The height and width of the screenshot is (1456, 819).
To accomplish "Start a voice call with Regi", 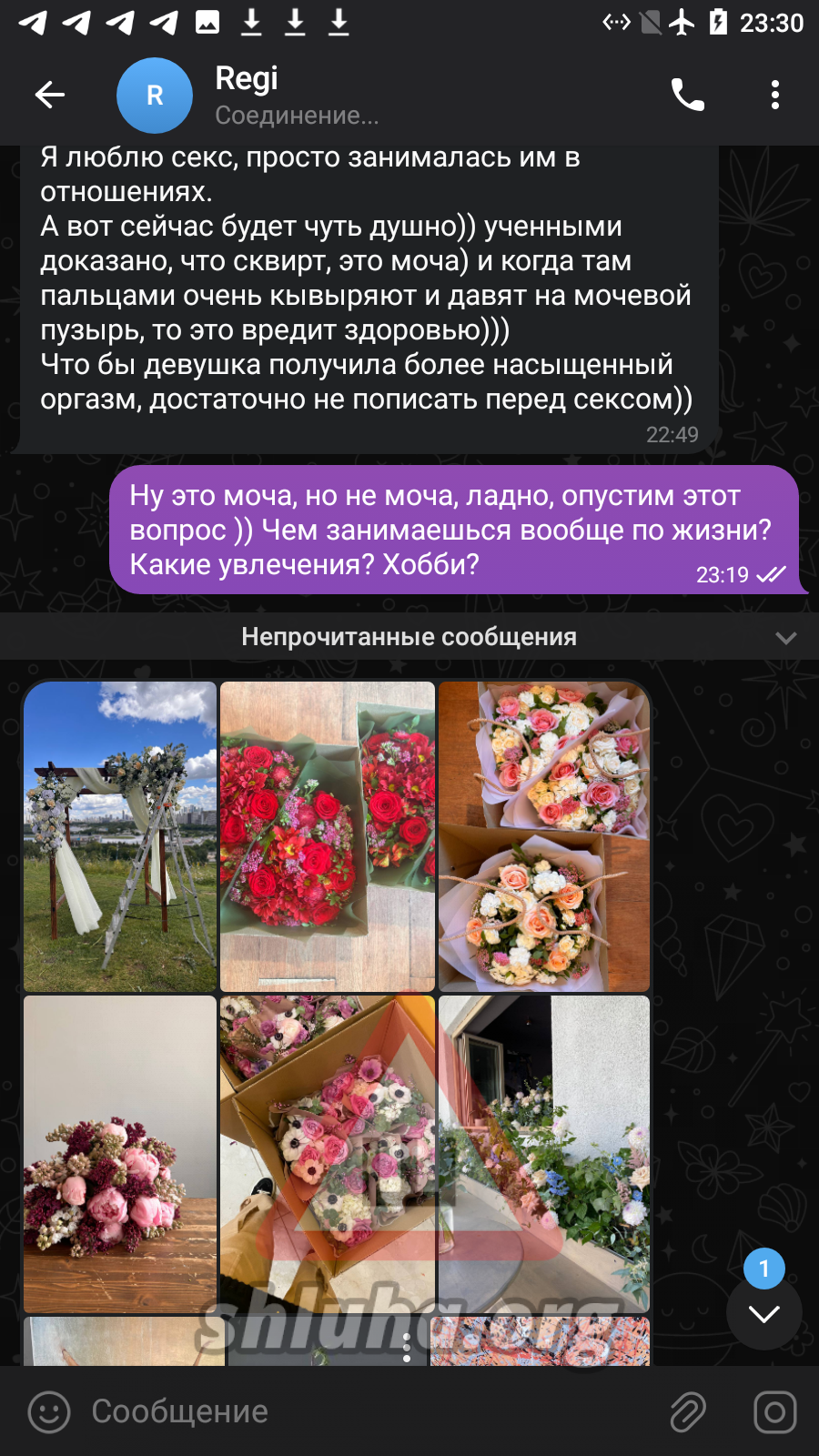I will click(x=687, y=95).
